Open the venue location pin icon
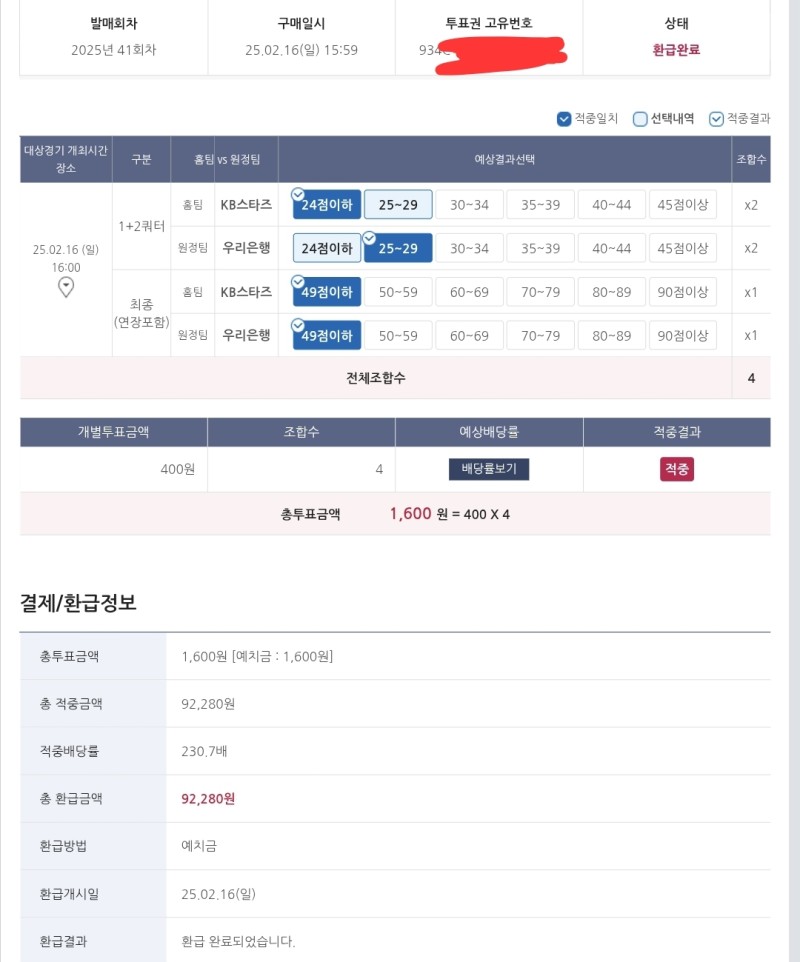Screen dimensions: 800x962 pos(67,288)
